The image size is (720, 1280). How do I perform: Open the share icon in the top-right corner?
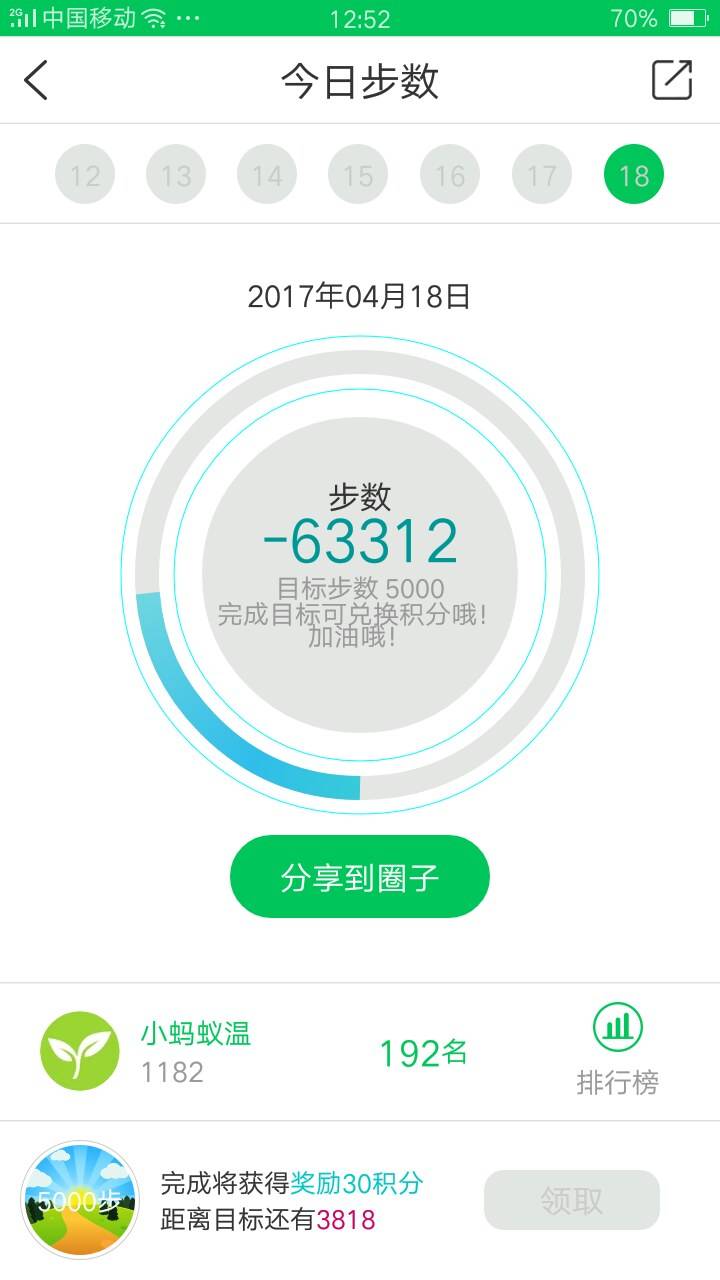(672, 80)
